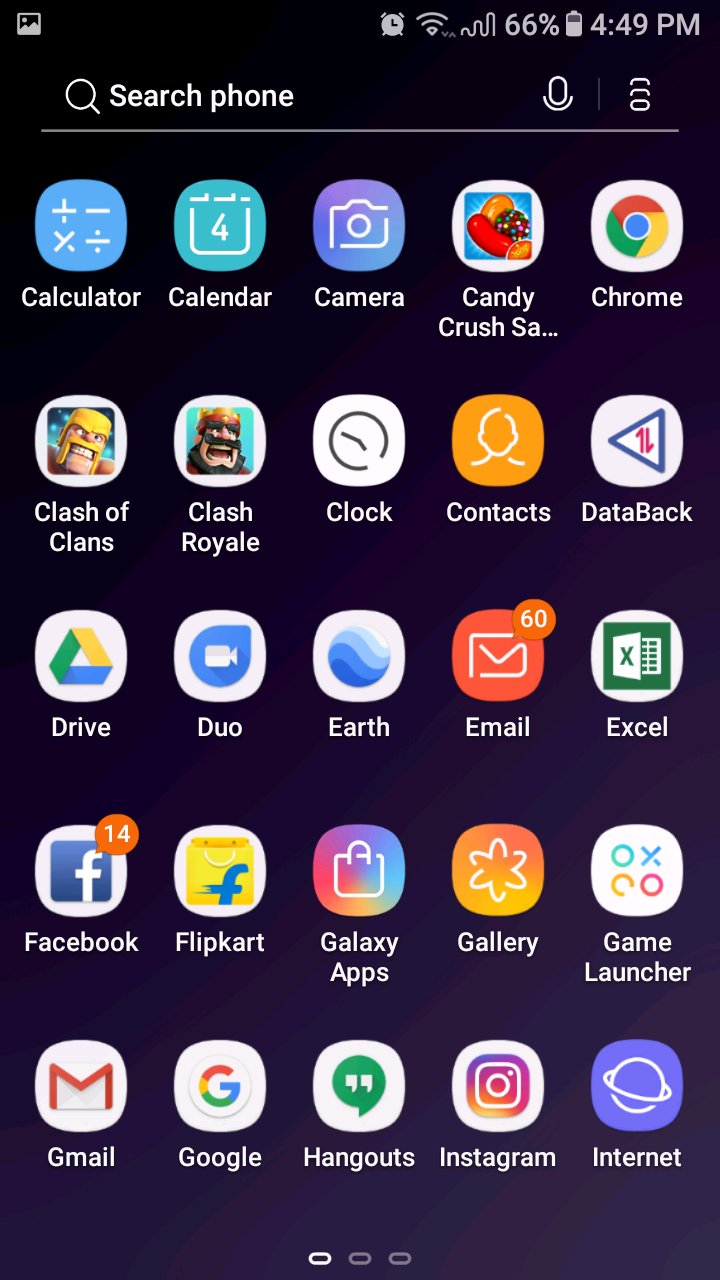Open the Clock app
The height and width of the screenshot is (1280, 720).
pyautogui.click(x=358, y=440)
